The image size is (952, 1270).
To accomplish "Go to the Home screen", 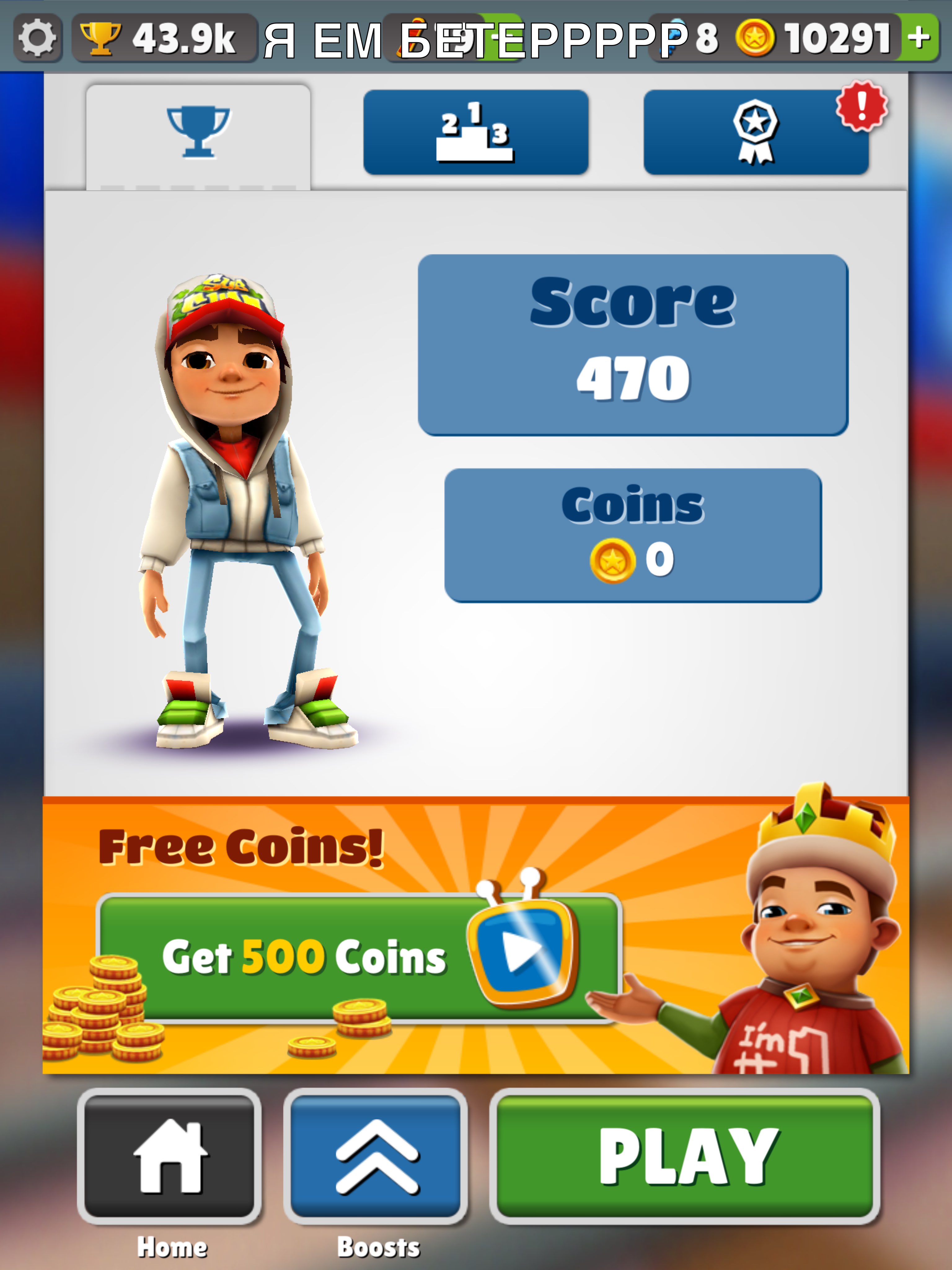I will coord(170,1156).
